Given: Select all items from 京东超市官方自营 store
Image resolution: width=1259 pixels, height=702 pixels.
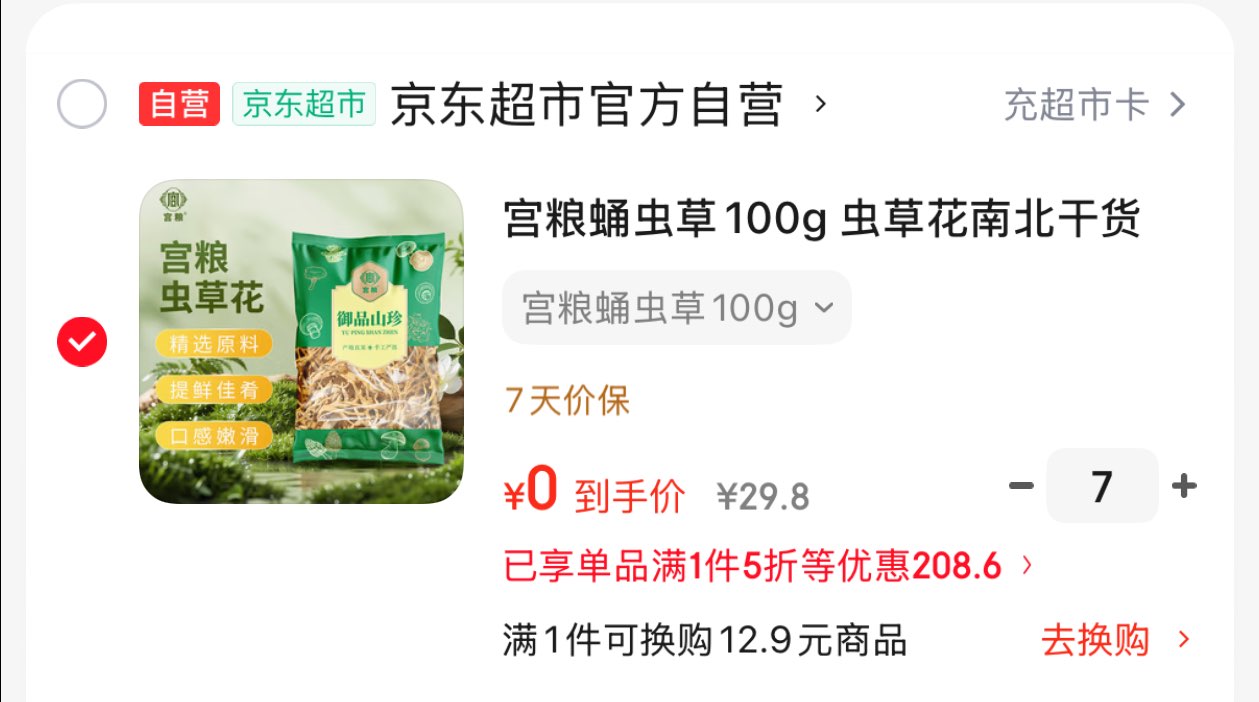Looking at the screenshot, I should (82, 104).
